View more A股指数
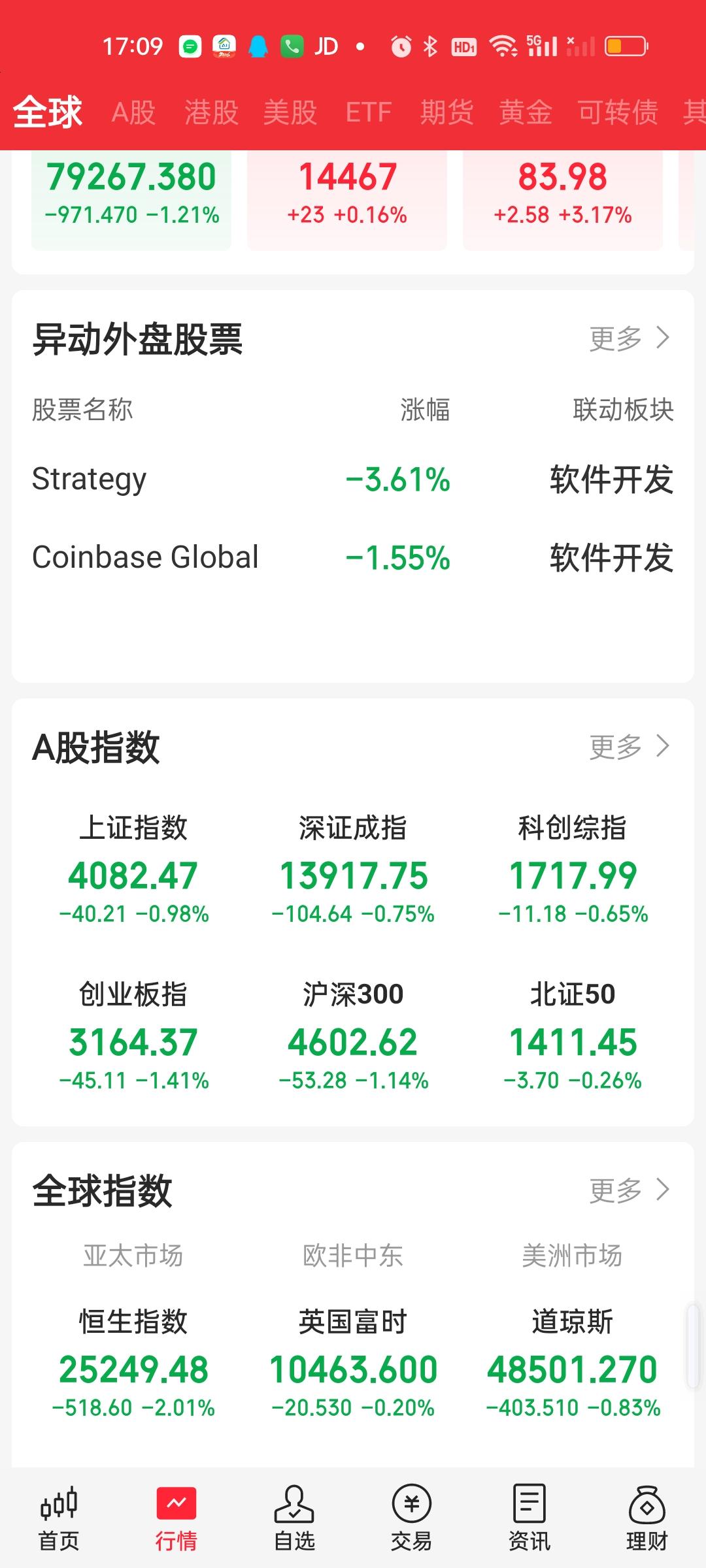706x1568 pixels. 629,746
